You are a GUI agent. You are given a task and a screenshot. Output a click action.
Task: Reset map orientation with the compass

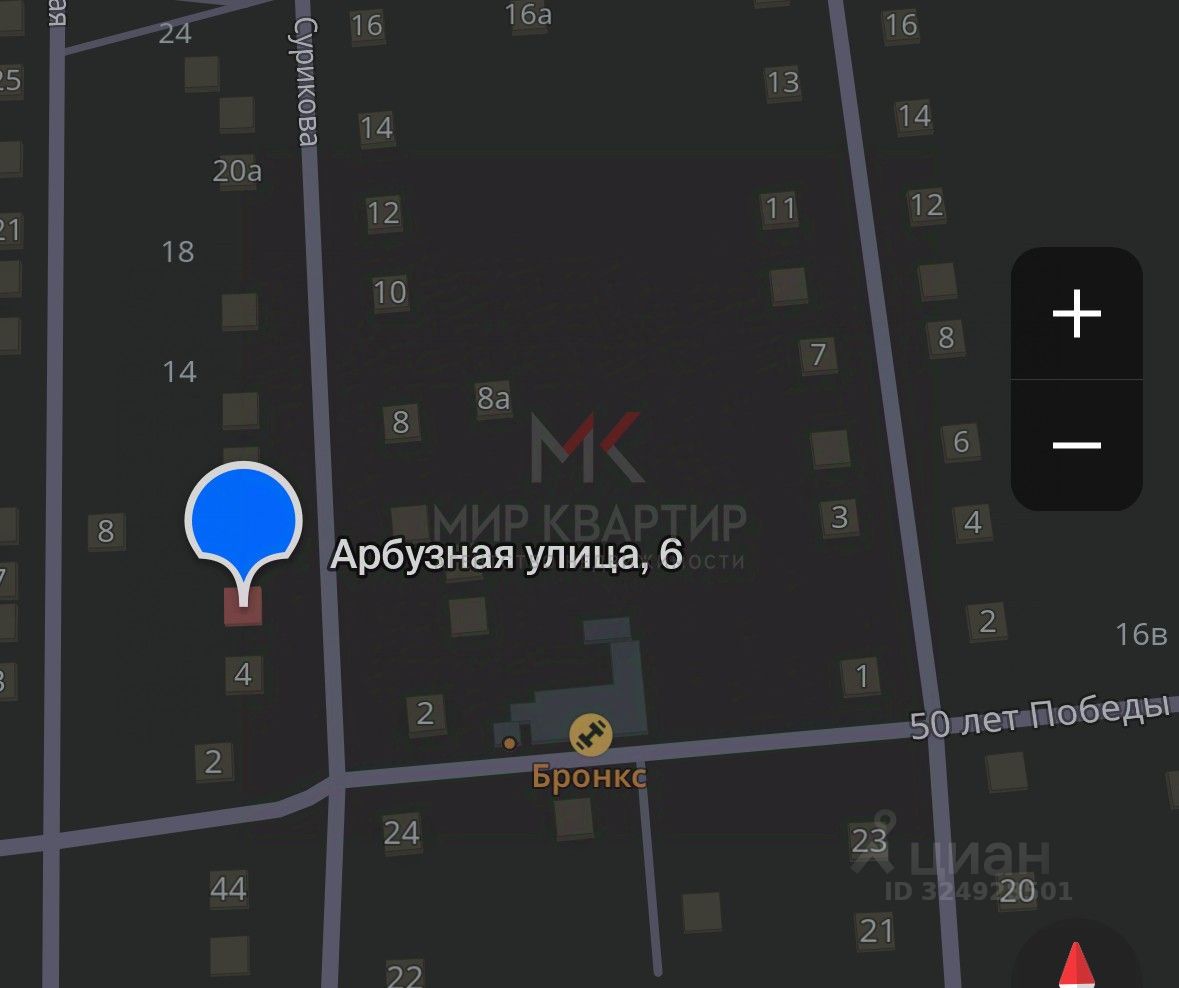1076,965
